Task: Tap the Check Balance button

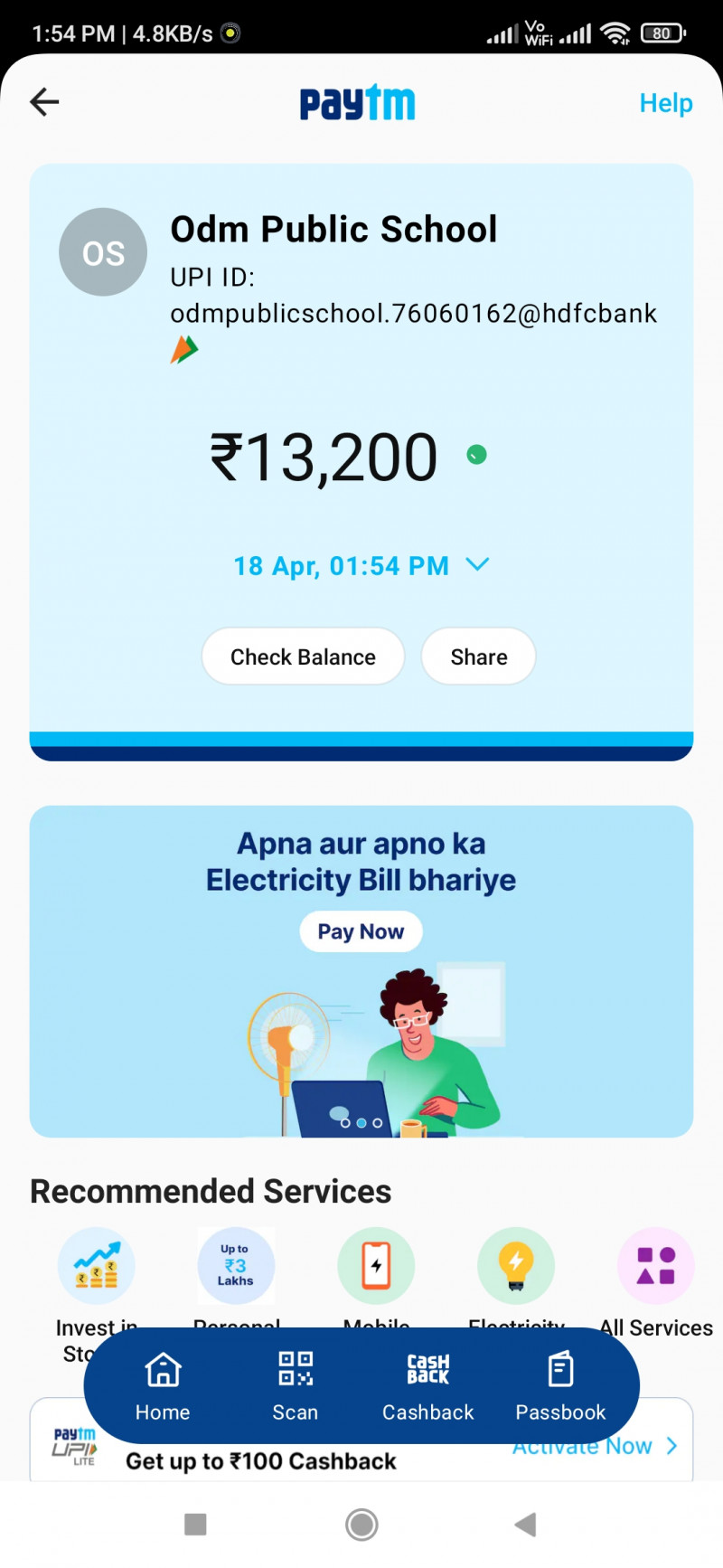Action: point(303,657)
